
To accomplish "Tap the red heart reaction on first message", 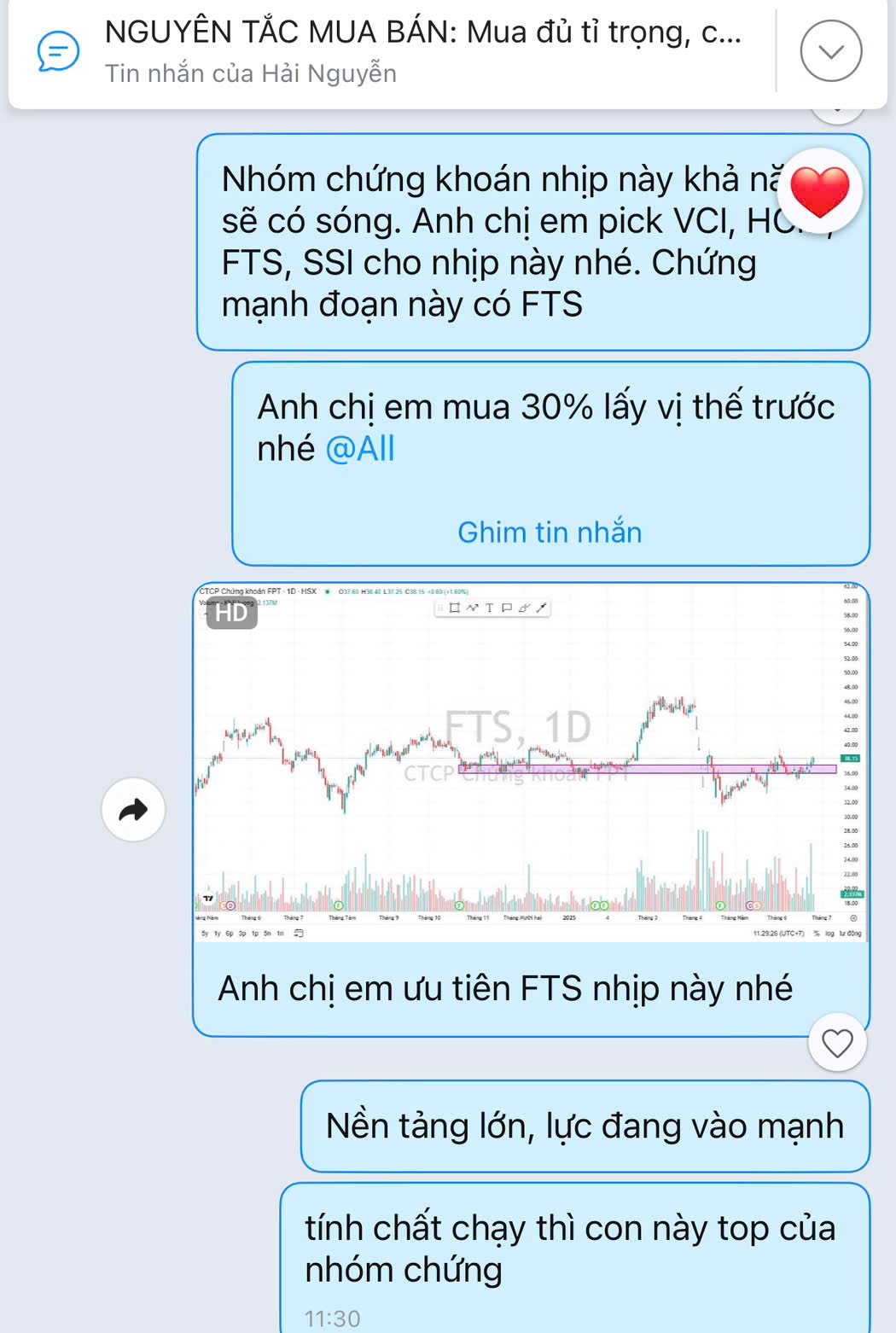I will 820,191.
